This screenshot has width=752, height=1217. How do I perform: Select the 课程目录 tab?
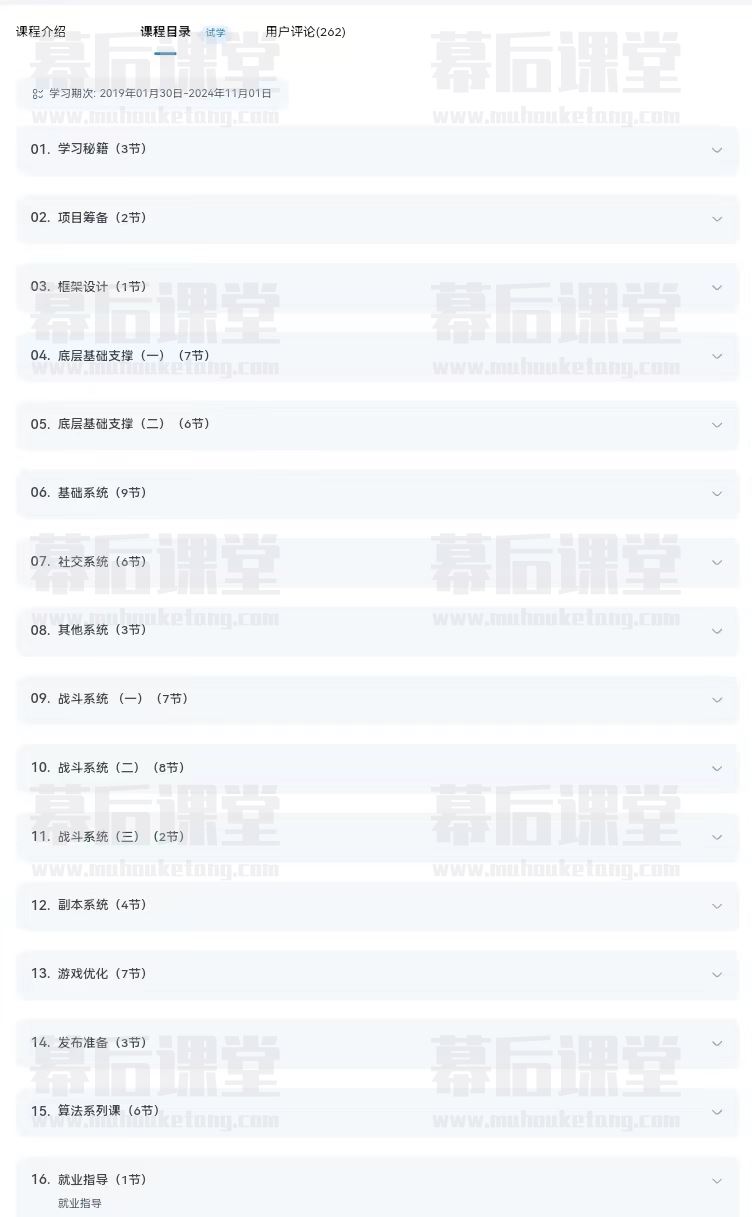click(x=166, y=32)
